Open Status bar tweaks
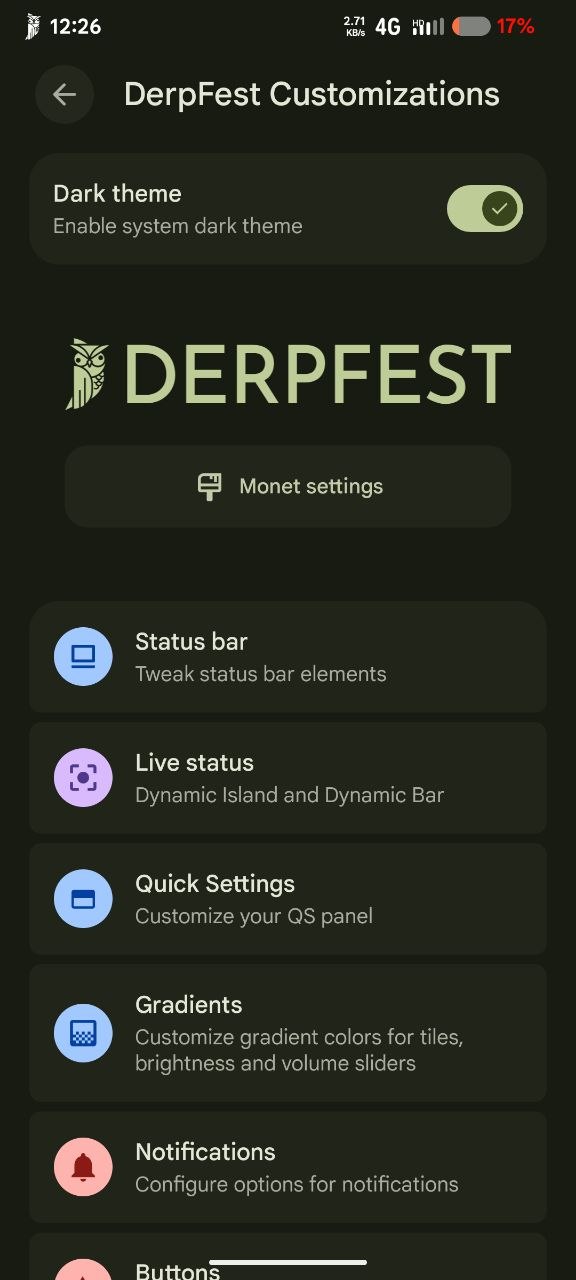 pyautogui.click(x=288, y=657)
